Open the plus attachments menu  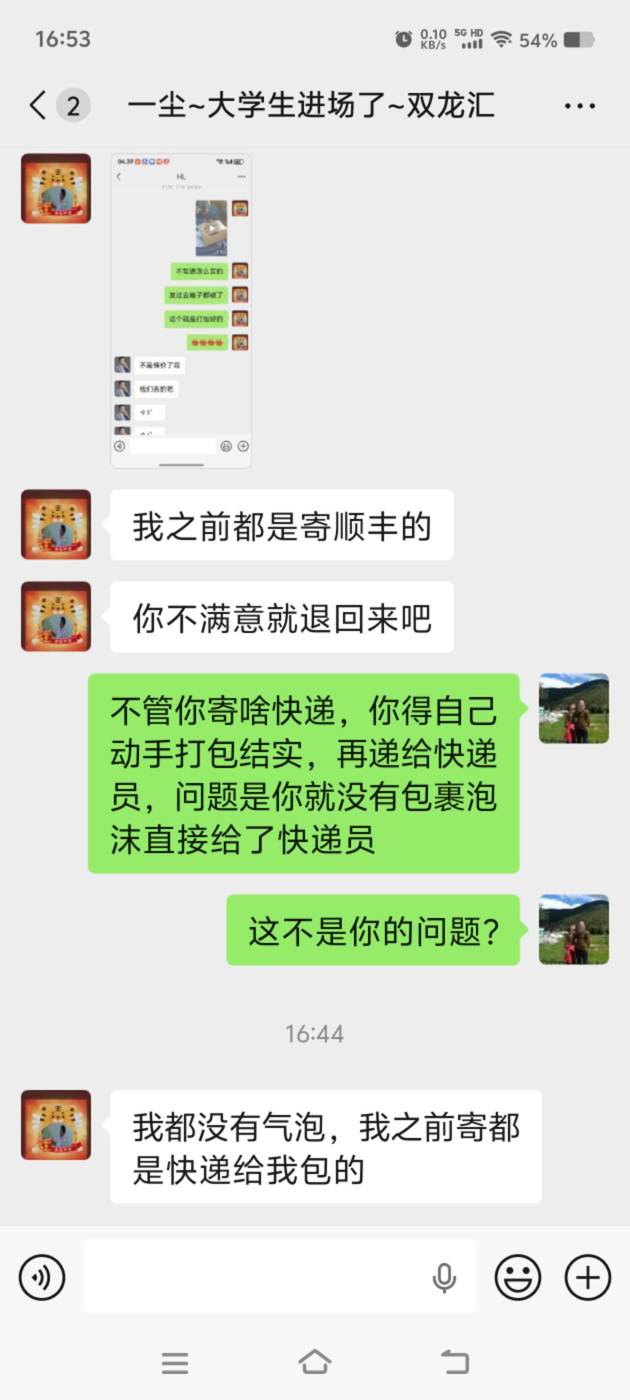point(588,1277)
